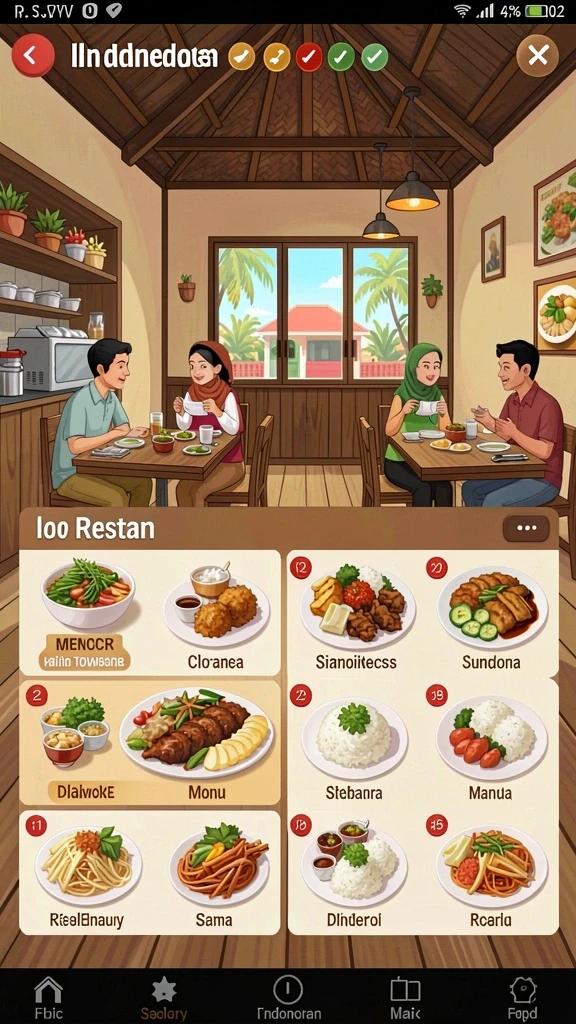Select the Dlnderoi dish
Image resolution: width=576 pixels, height=1024 pixels.
coord(354,874)
